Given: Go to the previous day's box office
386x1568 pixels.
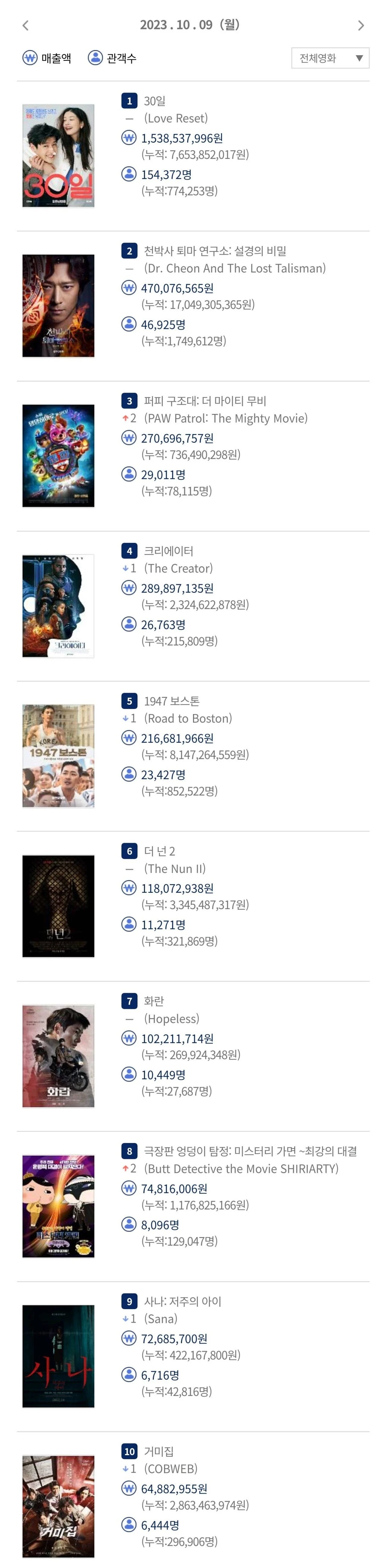Looking at the screenshot, I should pyautogui.click(x=25, y=25).
